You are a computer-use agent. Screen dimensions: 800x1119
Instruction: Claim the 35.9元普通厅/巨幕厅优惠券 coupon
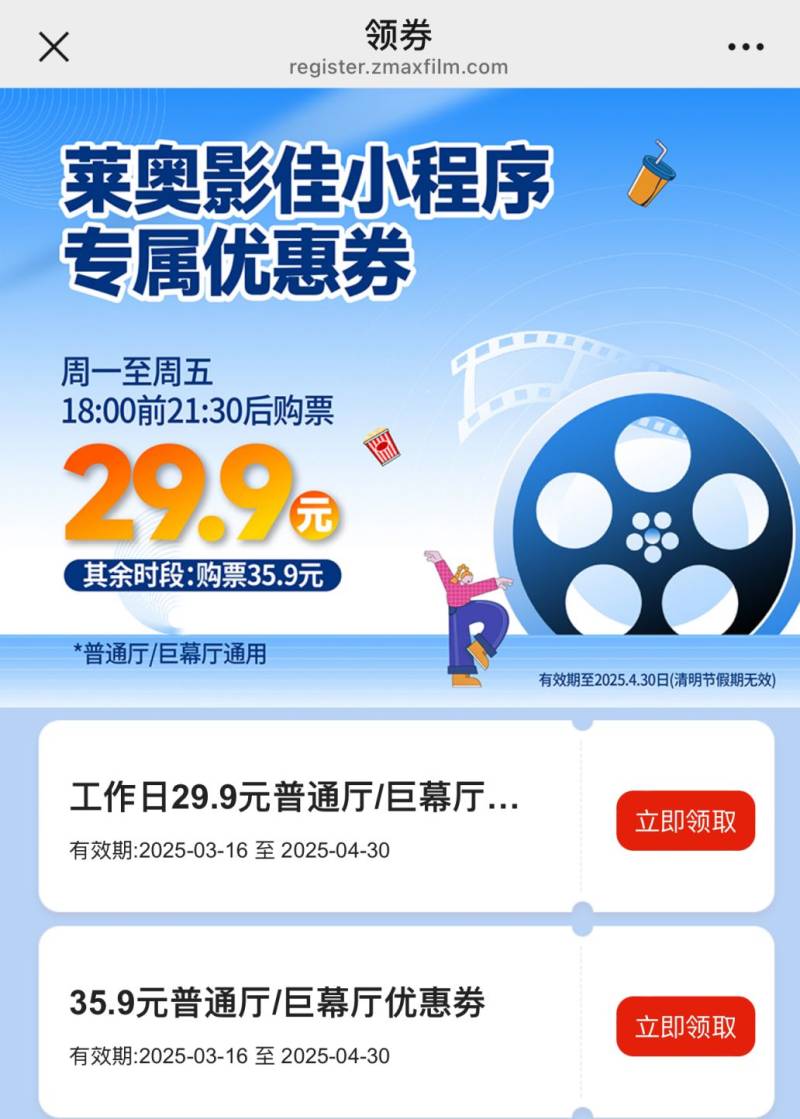click(x=685, y=1026)
